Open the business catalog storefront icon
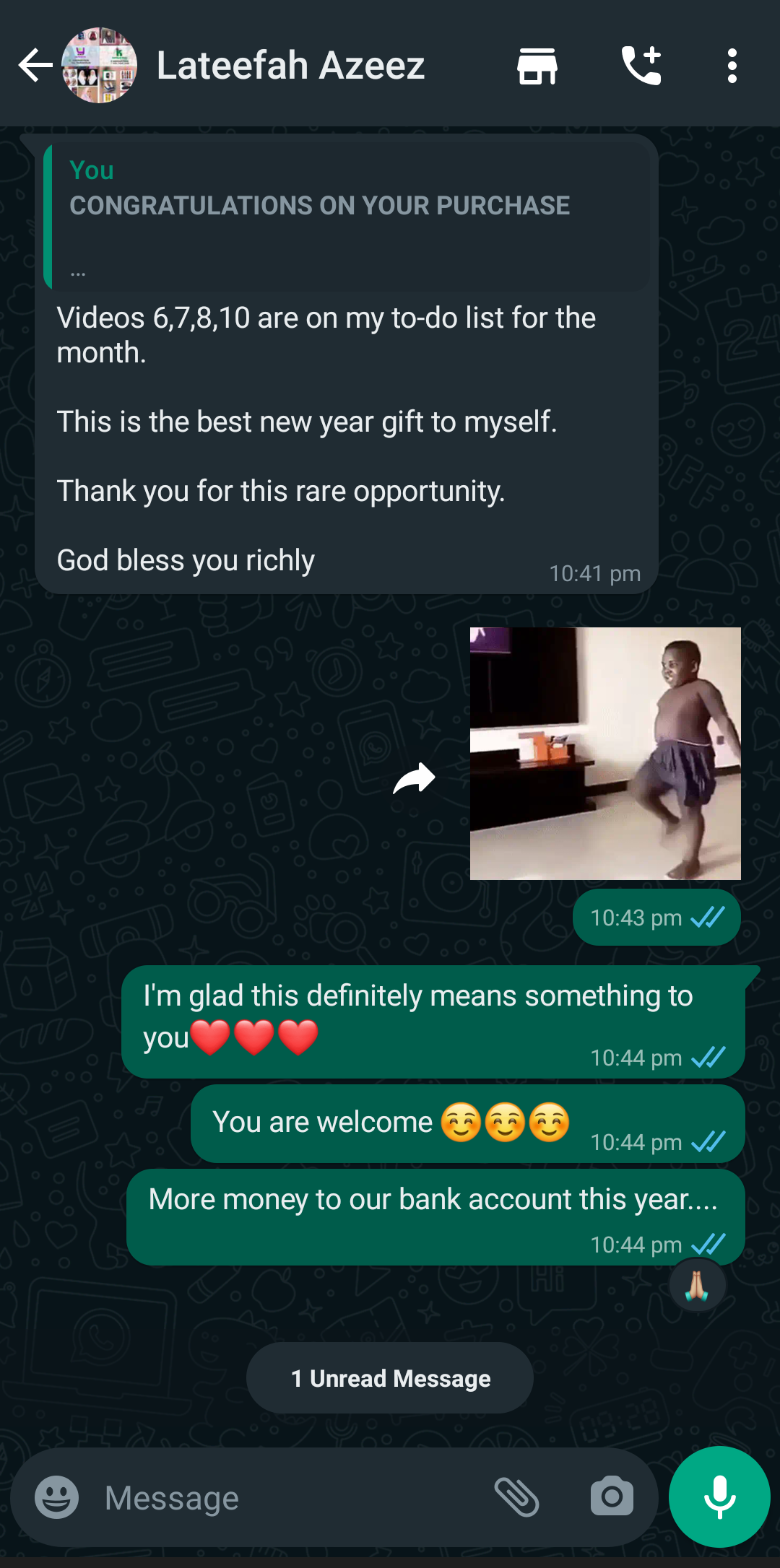Image resolution: width=780 pixels, height=1568 pixels. pos(537,66)
